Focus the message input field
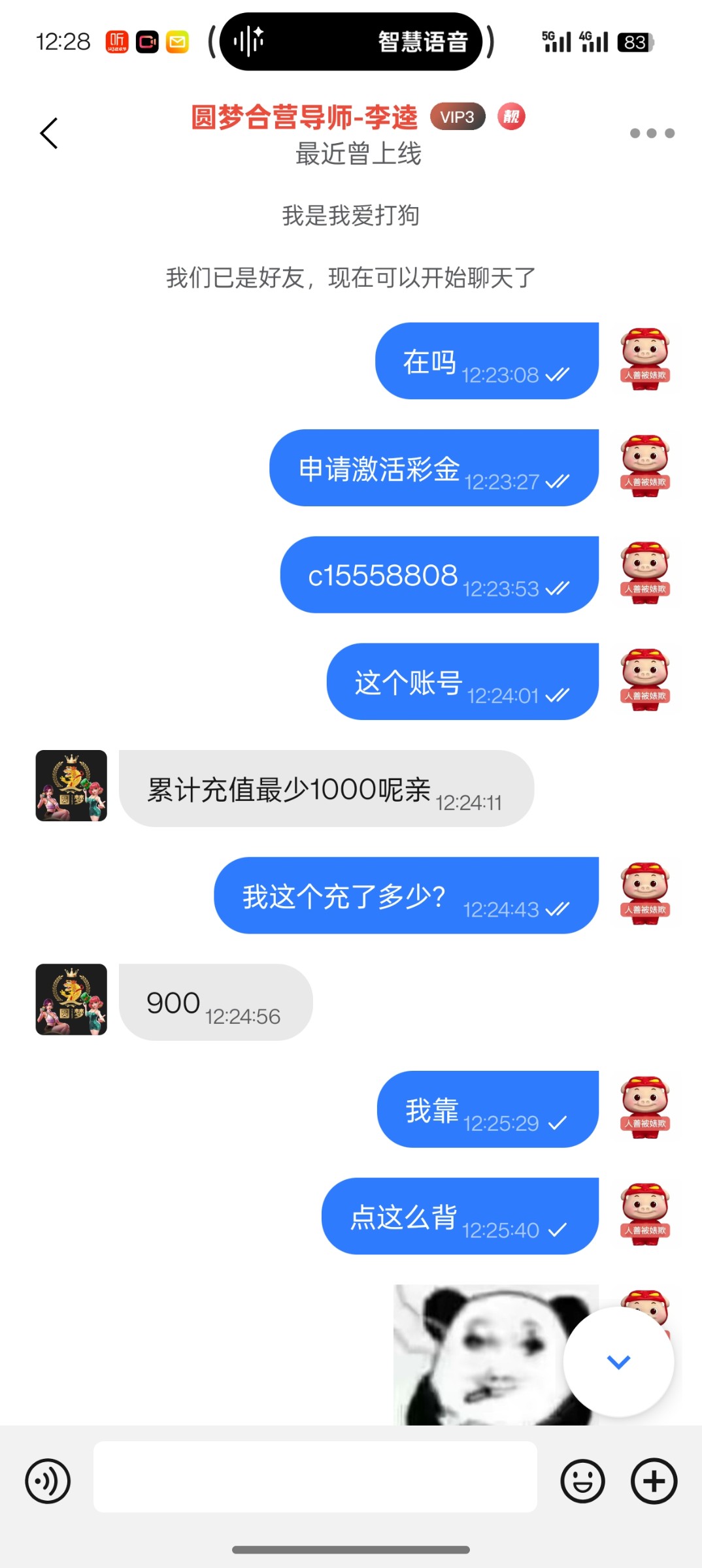This screenshot has height=1568, width=702. pyautogui.click(x=315, y=1477)
